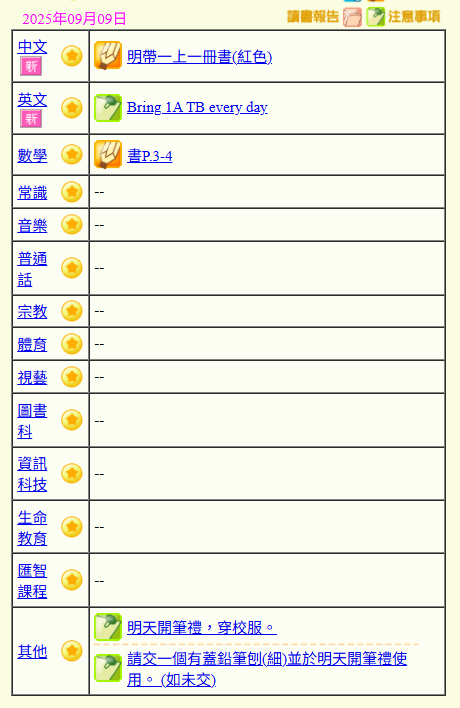This screenshot has height=708, width=460.
Task: Open the 體育 subject link
Action: click(x=32, y=345)
